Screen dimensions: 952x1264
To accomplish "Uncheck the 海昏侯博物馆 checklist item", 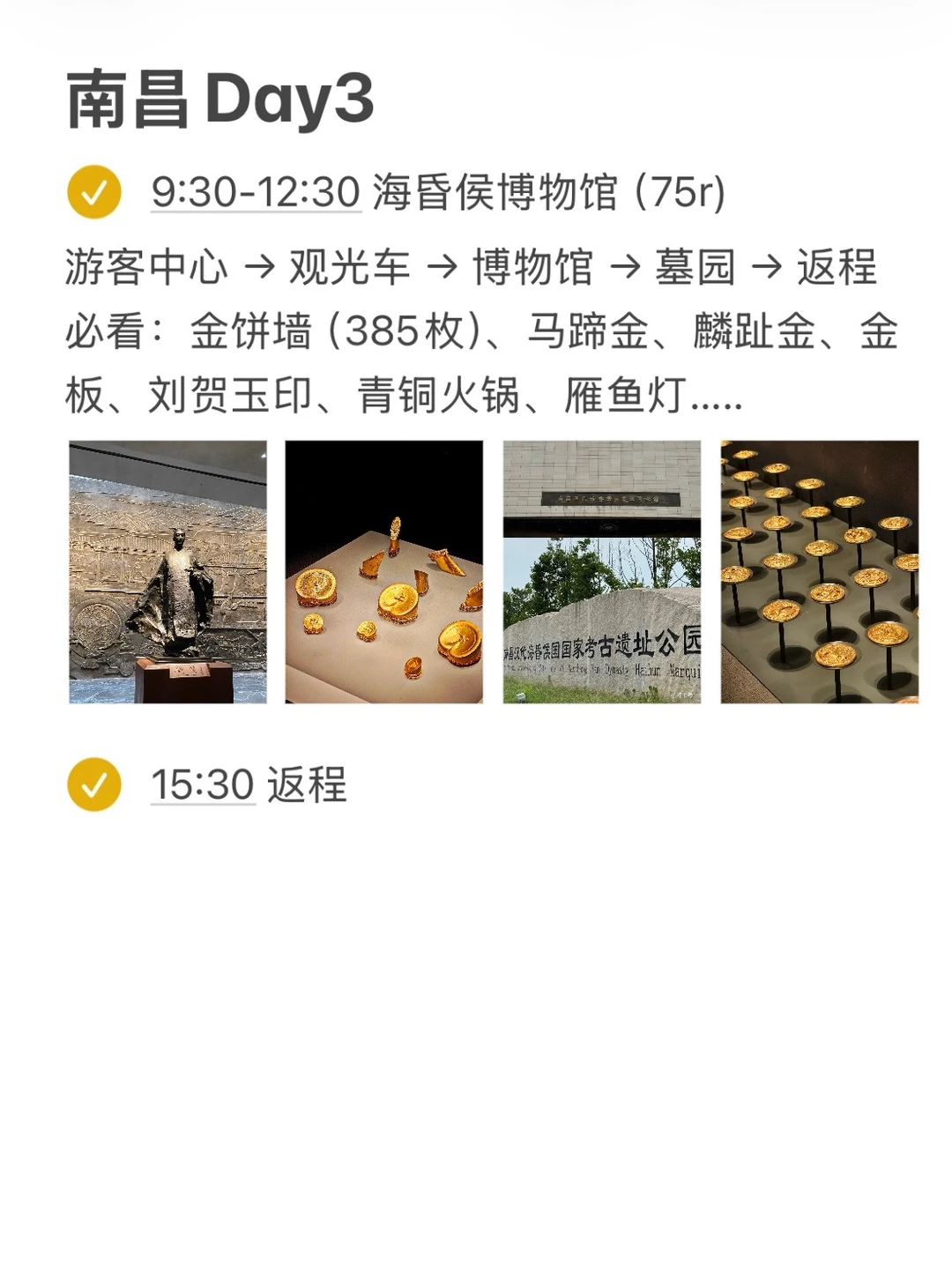I will coord(94,192).
